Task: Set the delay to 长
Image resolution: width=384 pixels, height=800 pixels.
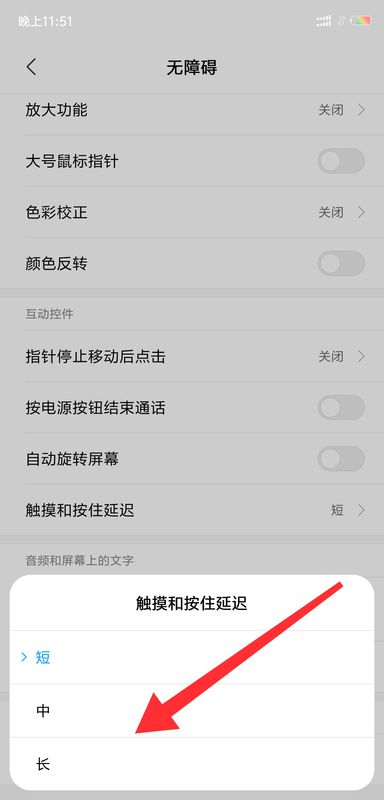Action: pyautogui.click(x=192, y=764)
